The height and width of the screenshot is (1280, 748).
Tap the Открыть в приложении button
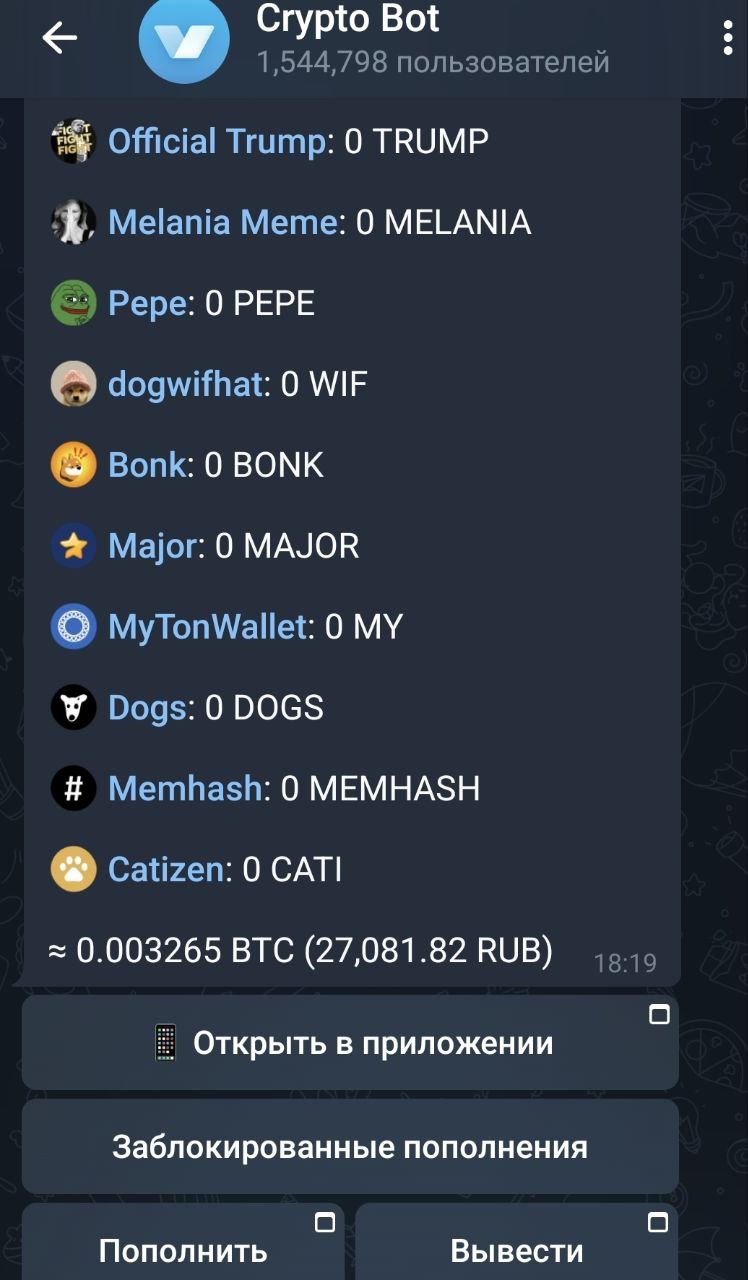tap(350, 1043)
